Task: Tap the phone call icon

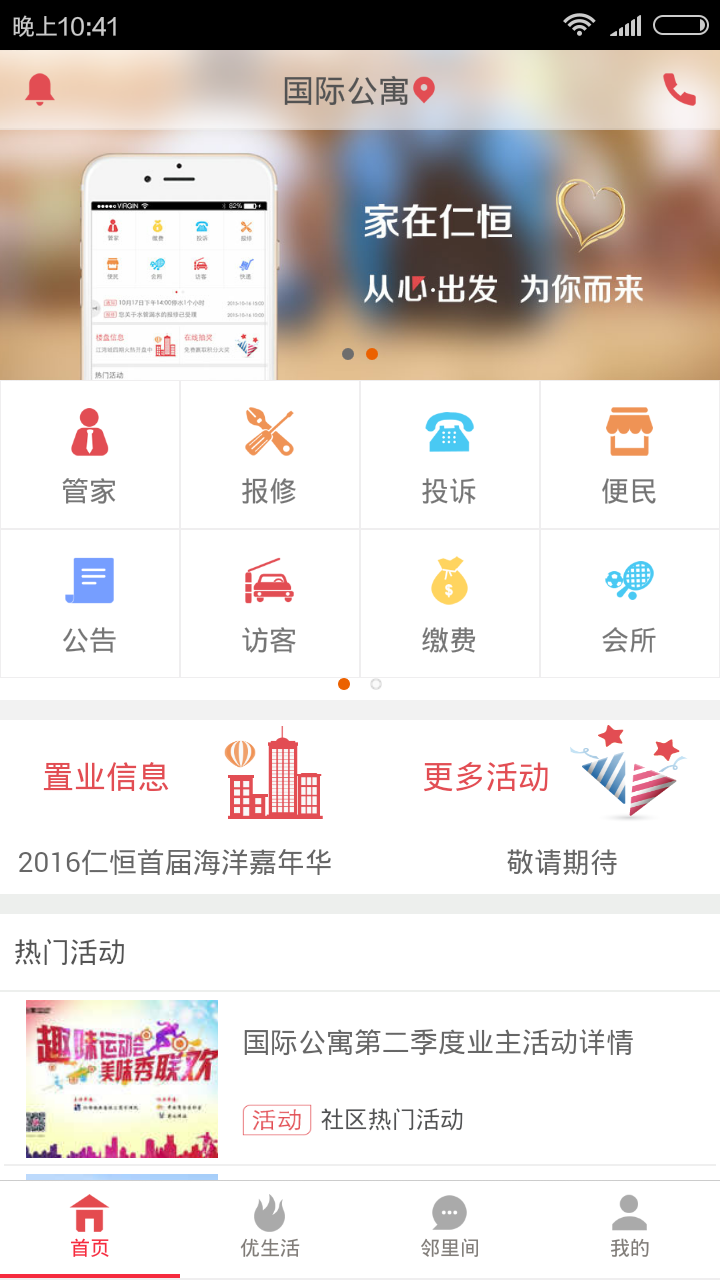Action: coord(679,90)
